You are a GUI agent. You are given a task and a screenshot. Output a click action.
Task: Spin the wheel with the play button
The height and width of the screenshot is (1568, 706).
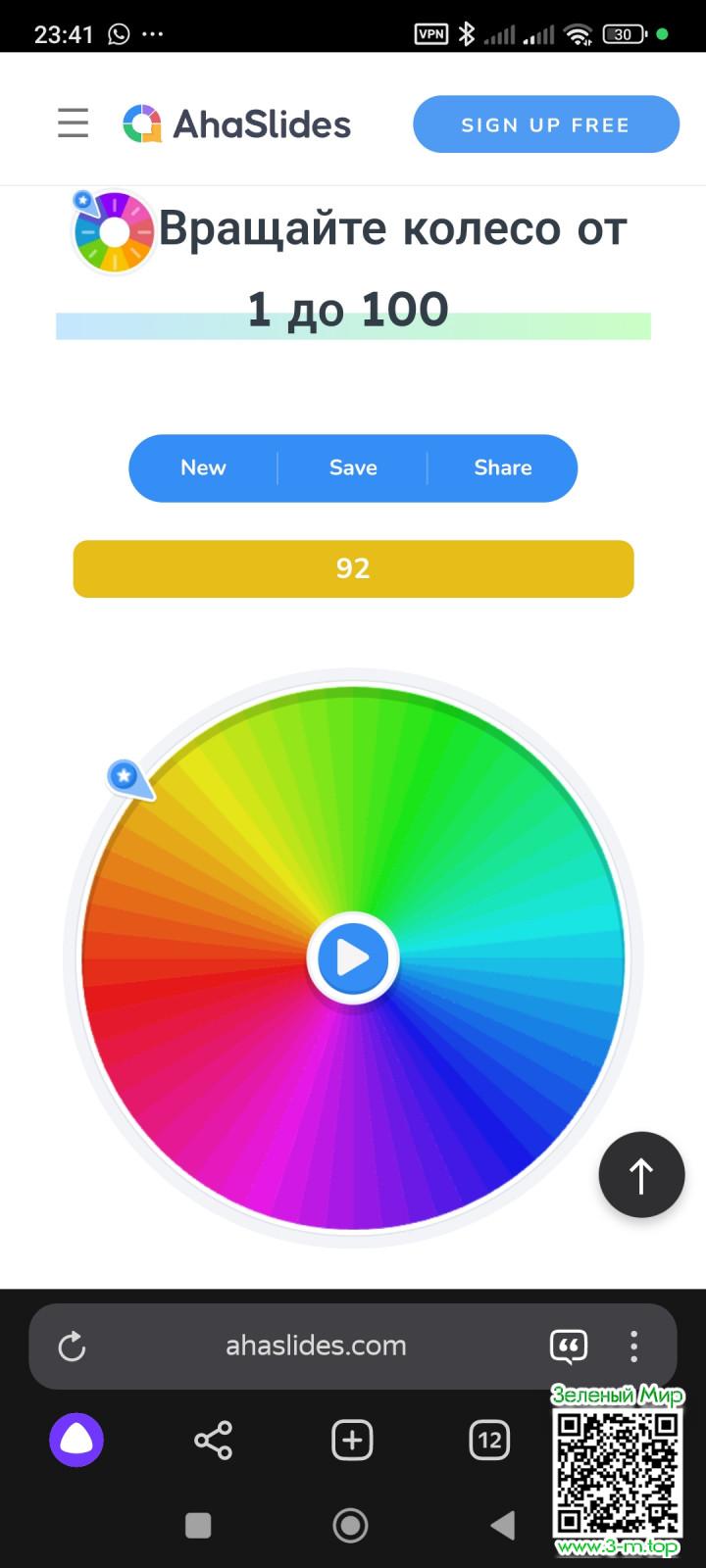353,957
